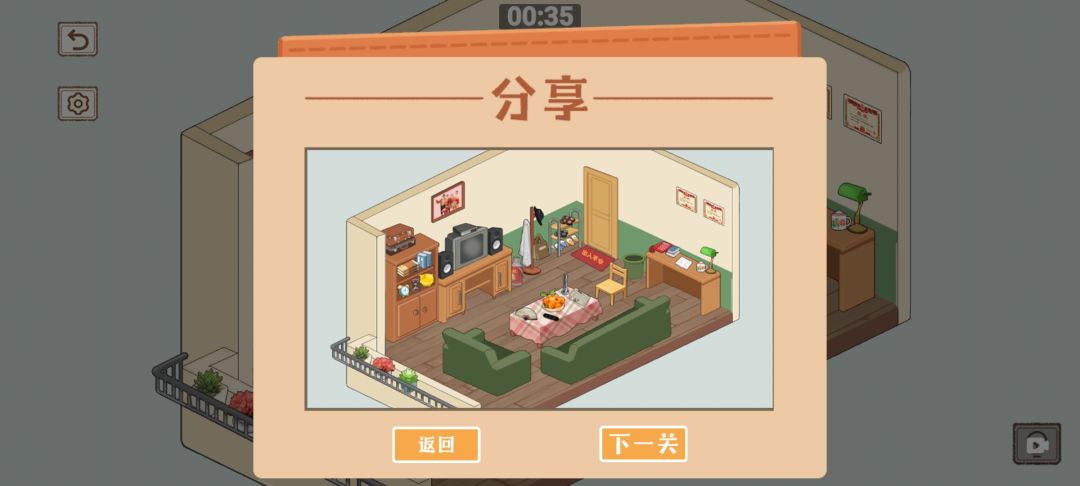The image size is (1080, 486).
Task: Tap the 返回 button
Action: (436, 445)
